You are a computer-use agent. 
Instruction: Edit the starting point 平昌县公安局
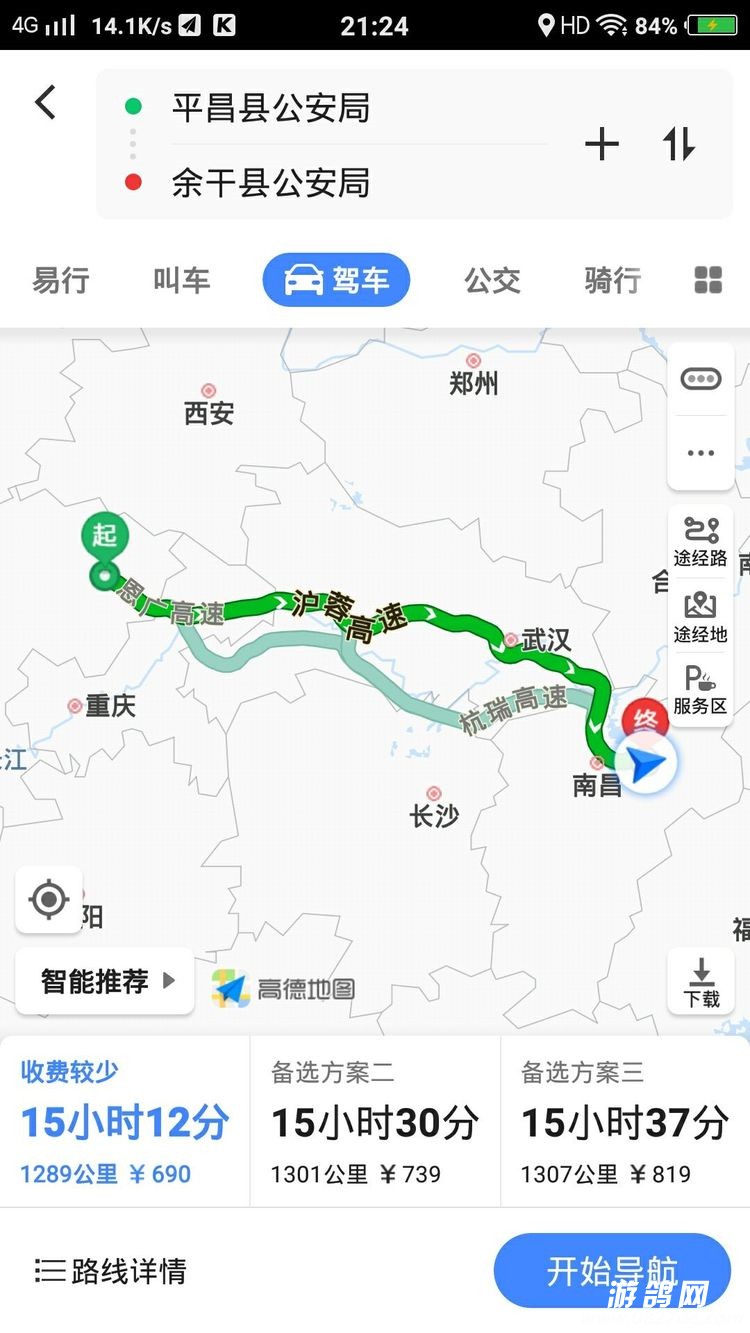pyautogui.click(x=270, y=108)
